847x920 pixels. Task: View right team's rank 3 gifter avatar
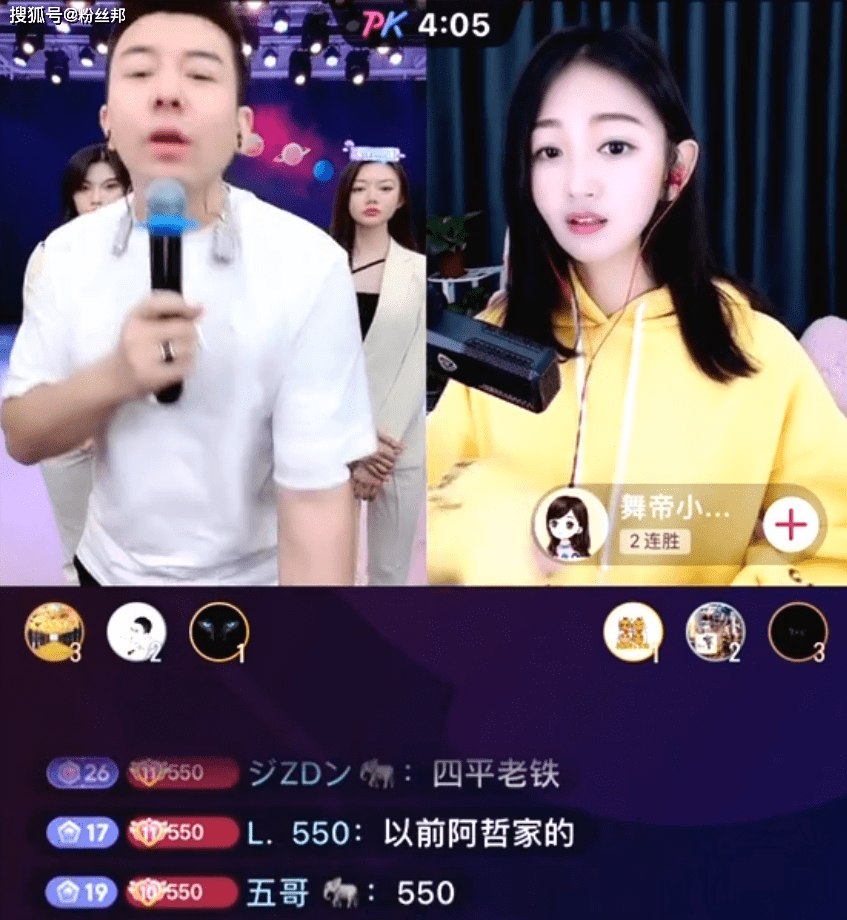797,631
